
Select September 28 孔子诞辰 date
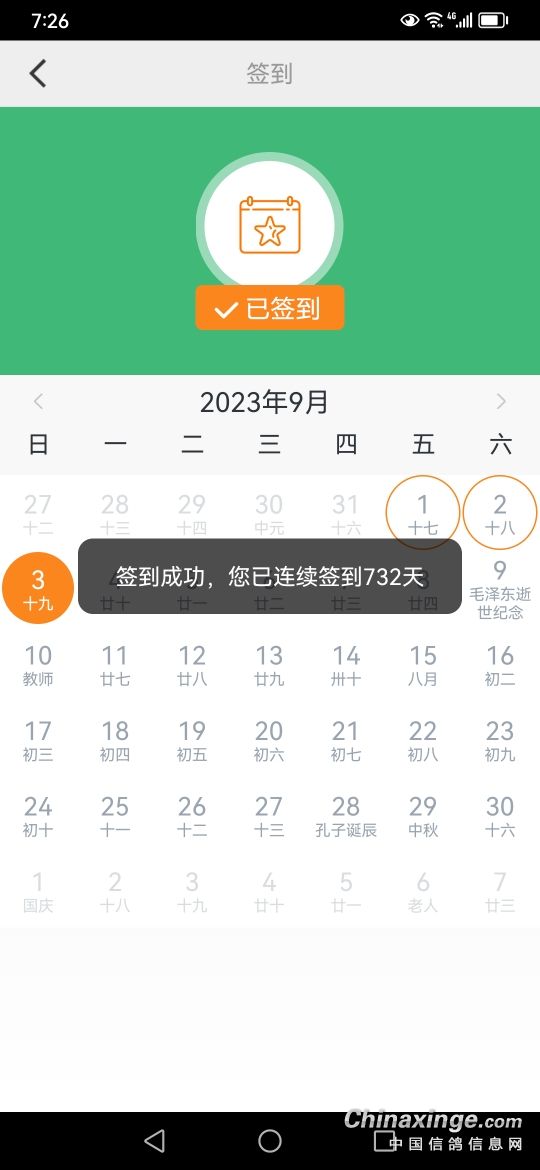click(x=346, y=815)
